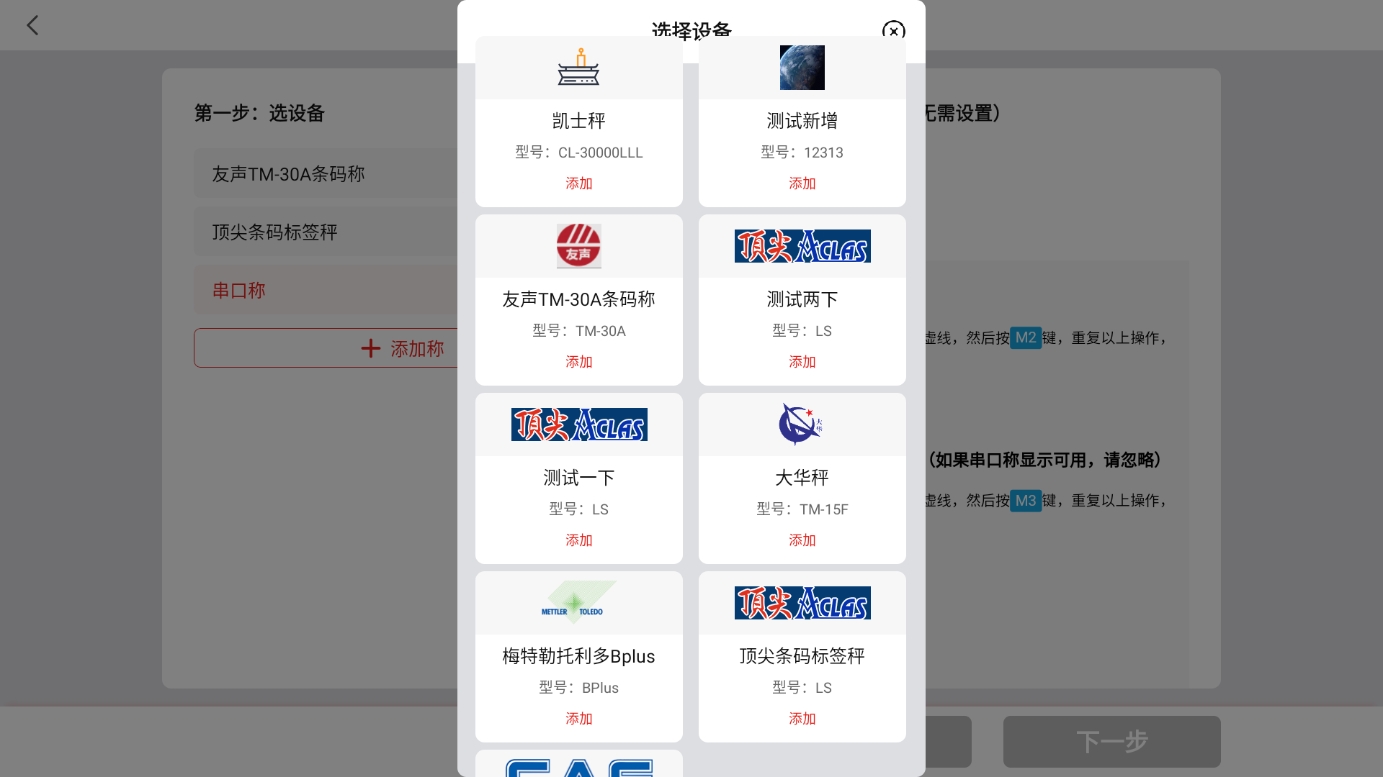Image resolution: width=1383 pixels, height=777 pixels.
Task: Add the 大华秤 TM-15F device
Action: [802, 540]
